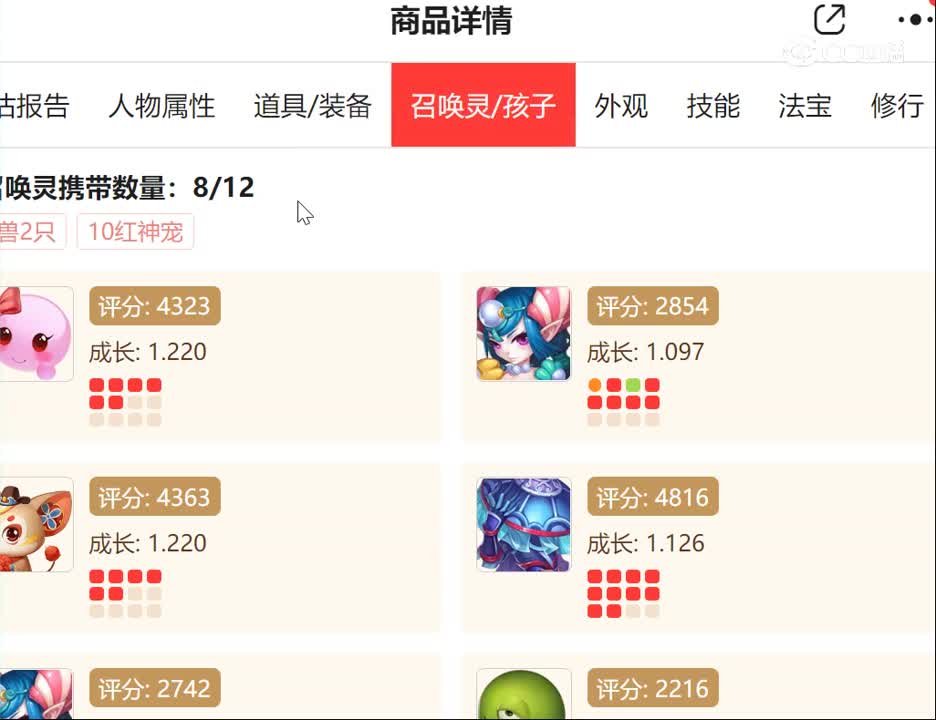Open the three-dot overflow menu

pos(914,20)
